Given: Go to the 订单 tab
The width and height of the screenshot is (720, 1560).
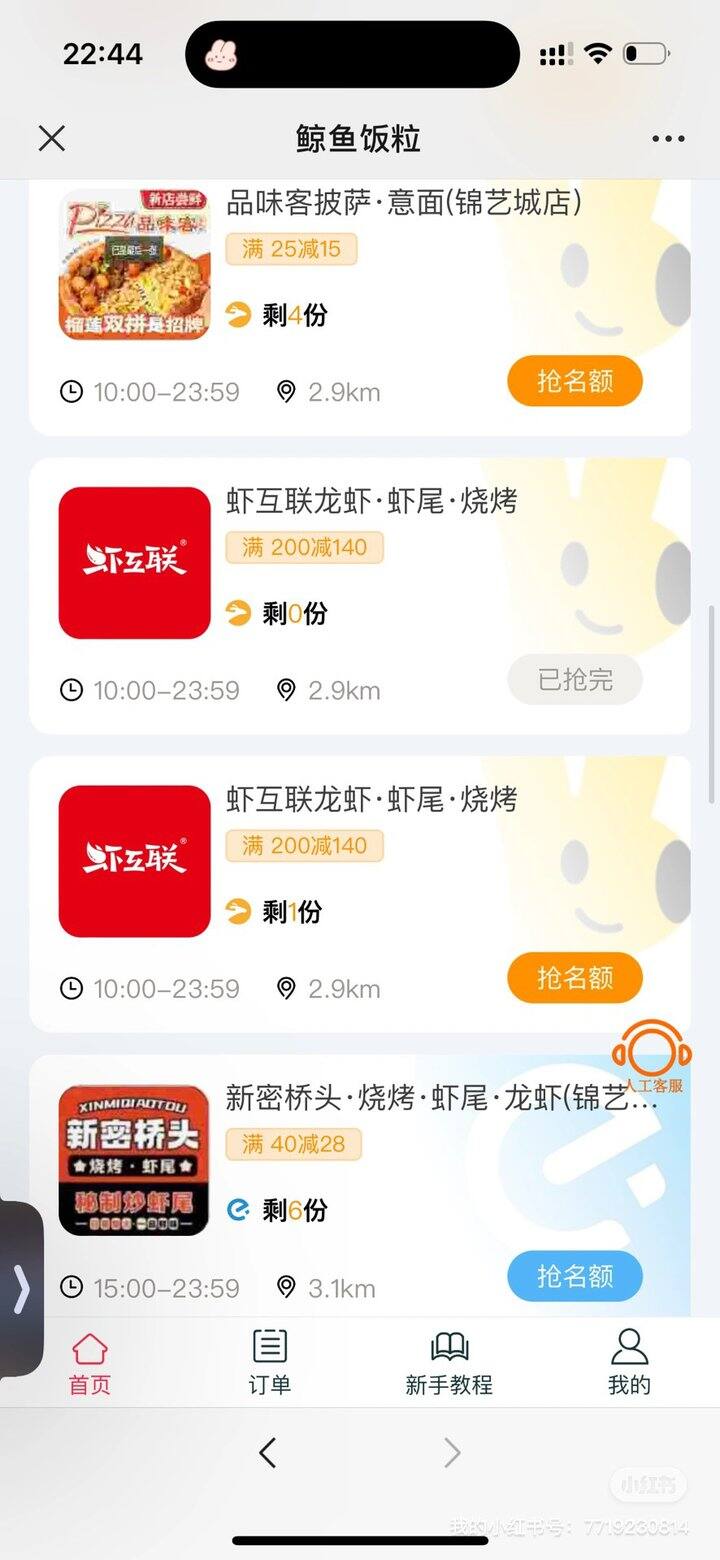Looking at the screenshot, I should 269,1363.
